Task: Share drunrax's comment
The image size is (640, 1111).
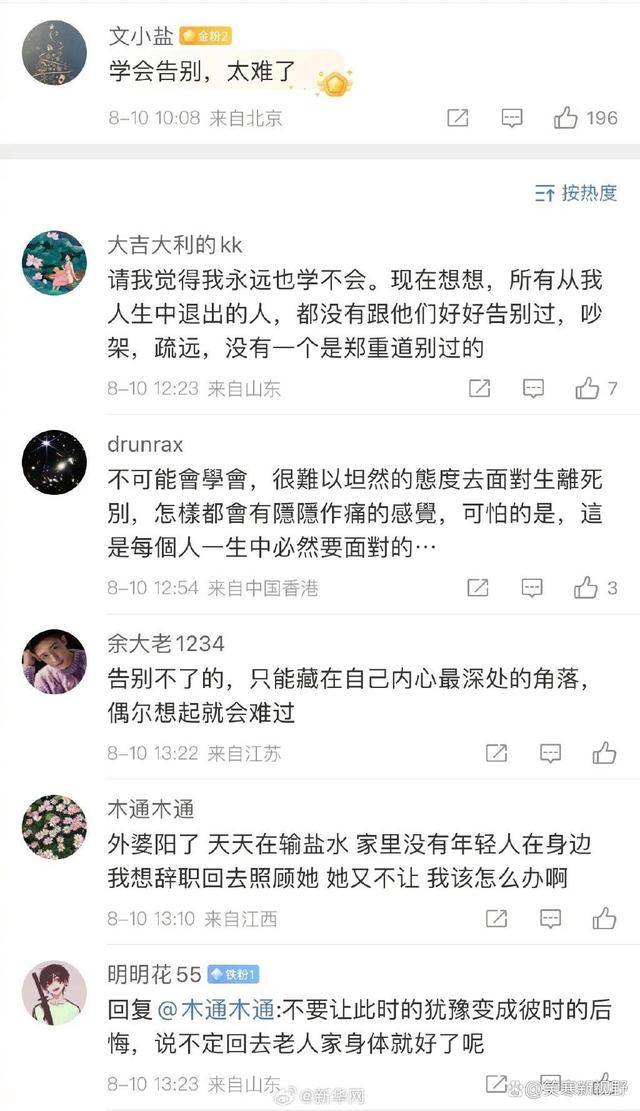Action: (479, 588)
